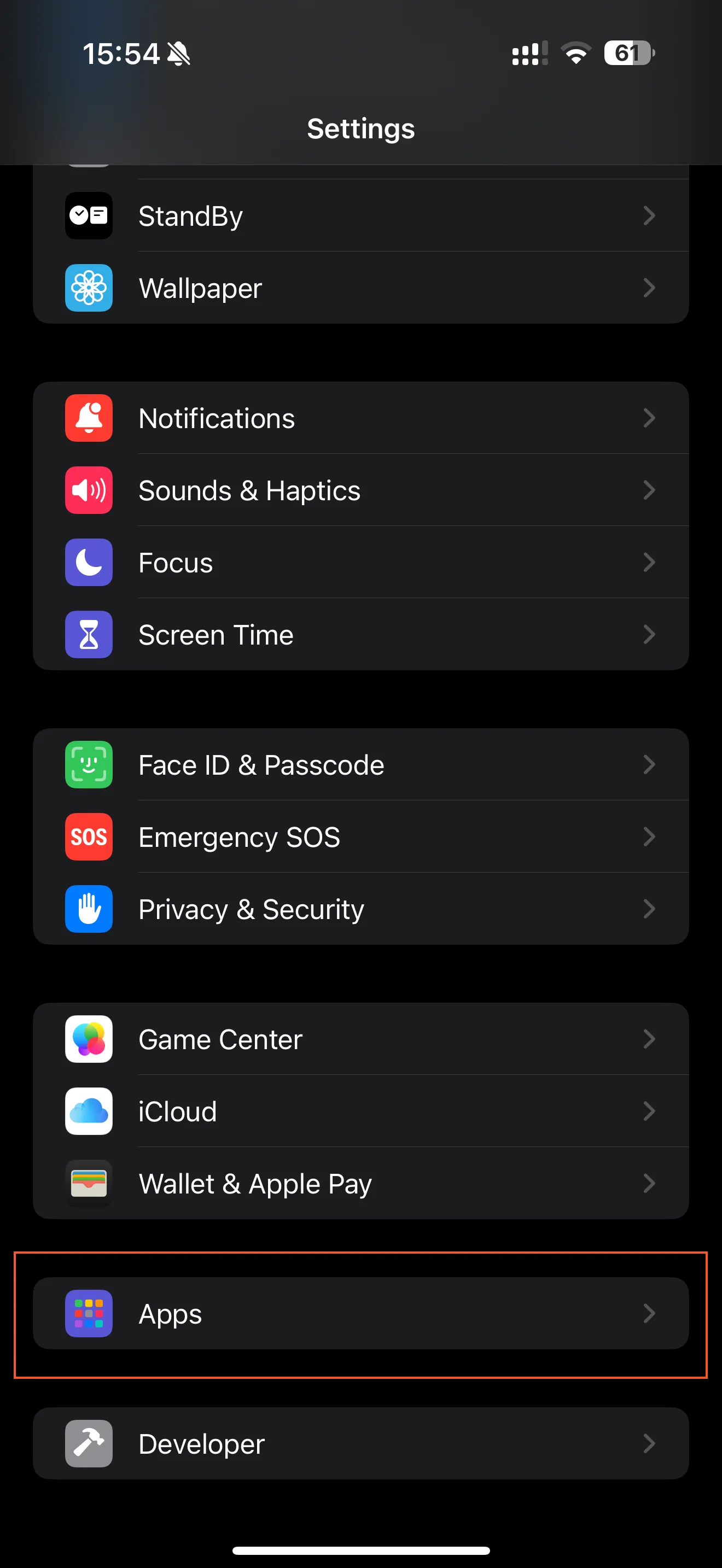The image size is (722, 1568).
Task: Open Notifications settings
Action: pos(360,418)
